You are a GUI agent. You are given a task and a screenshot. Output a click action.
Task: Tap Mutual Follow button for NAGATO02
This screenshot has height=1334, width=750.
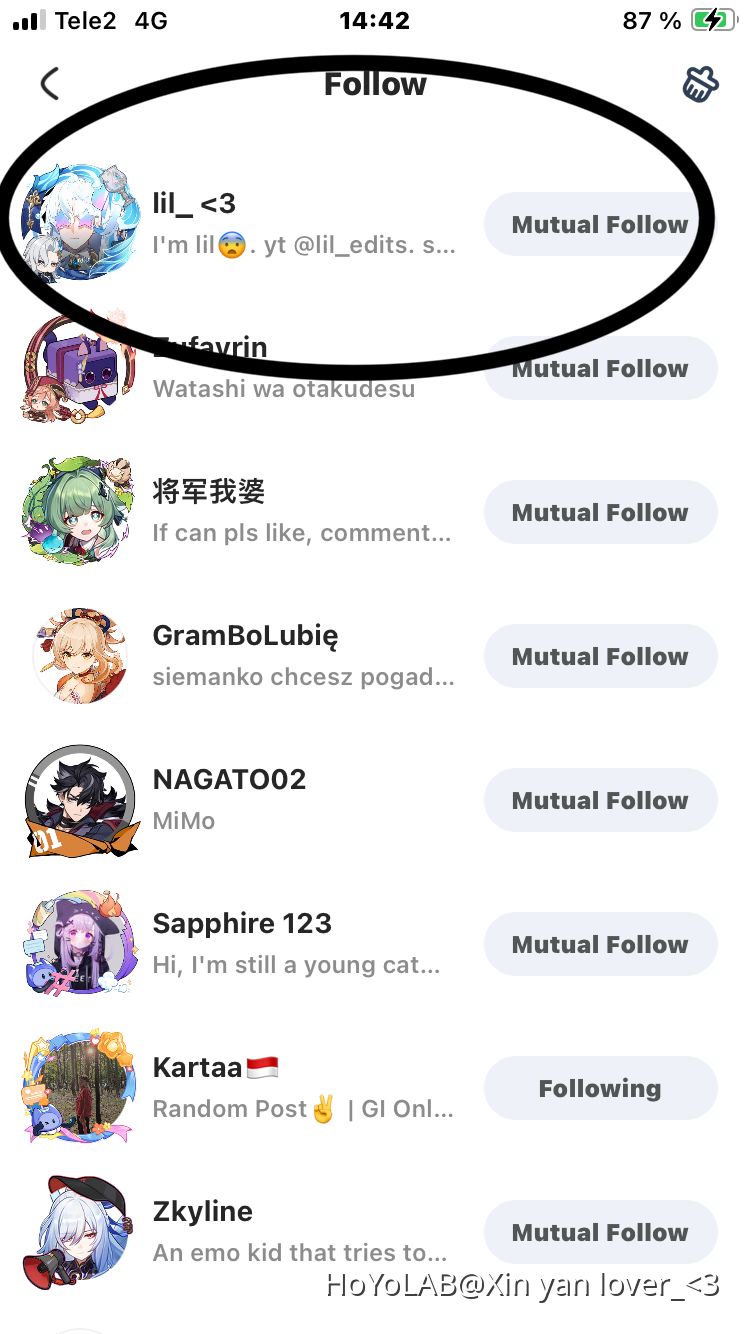600,801
